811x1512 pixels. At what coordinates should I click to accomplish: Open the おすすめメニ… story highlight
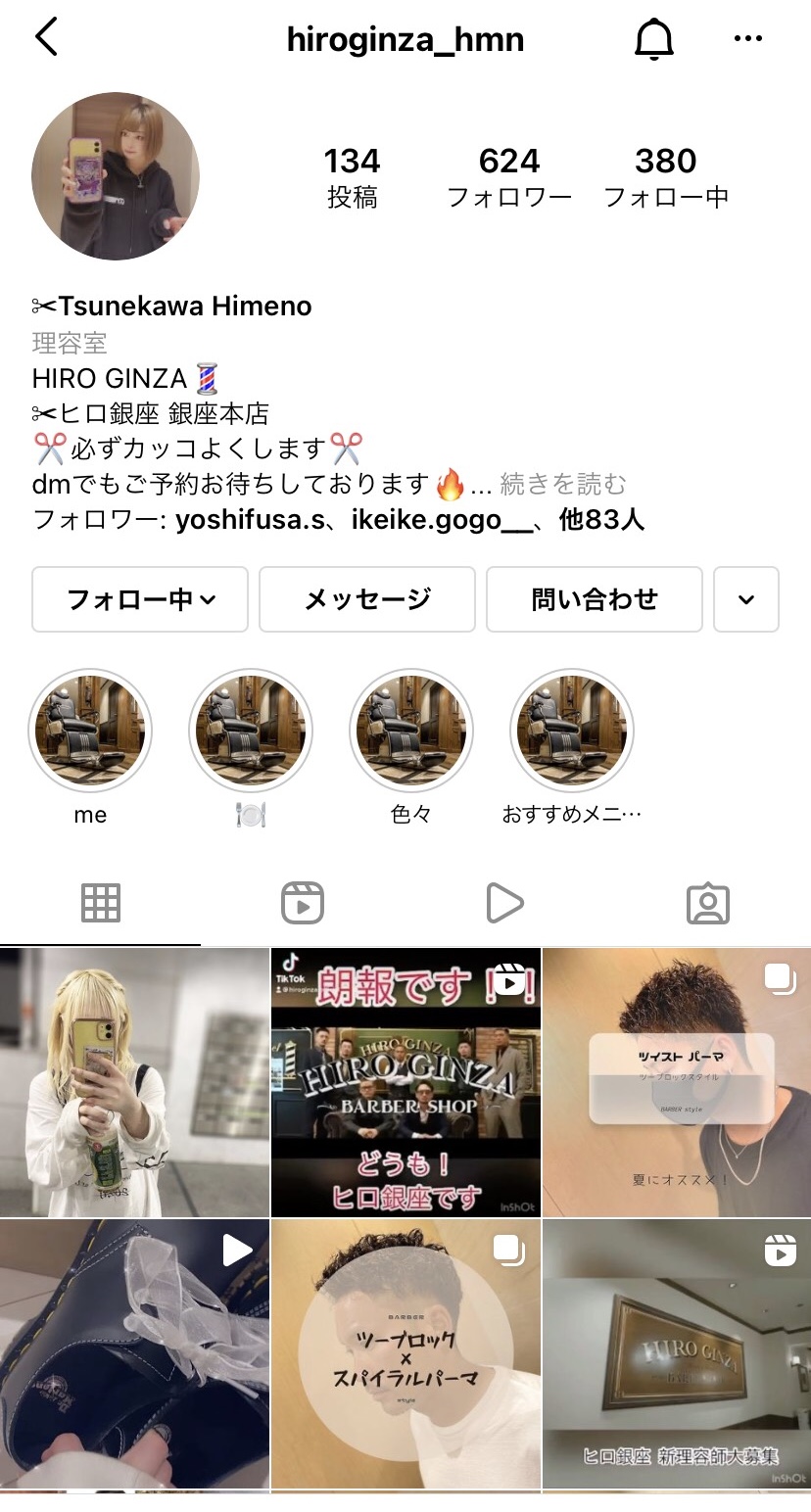coord(572,731)
